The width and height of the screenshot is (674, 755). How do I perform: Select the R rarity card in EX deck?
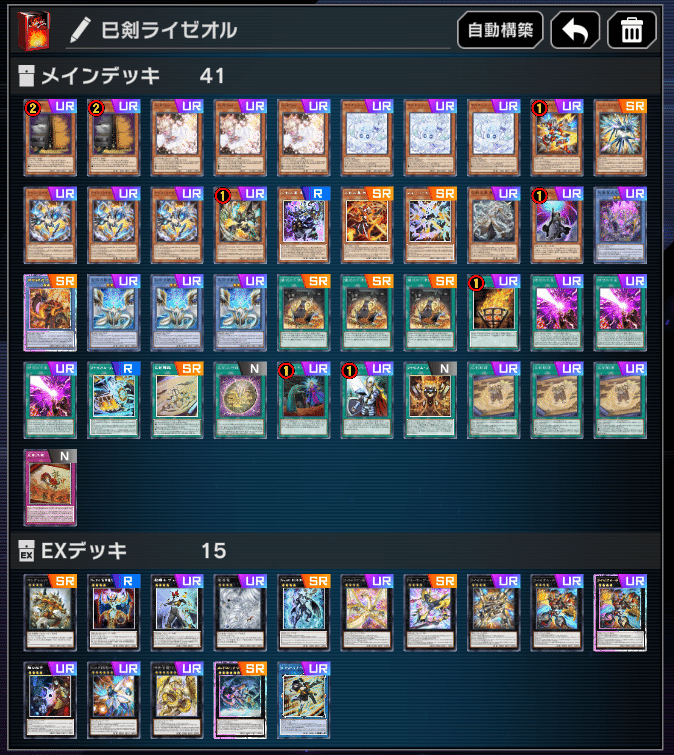click(113, 613)
